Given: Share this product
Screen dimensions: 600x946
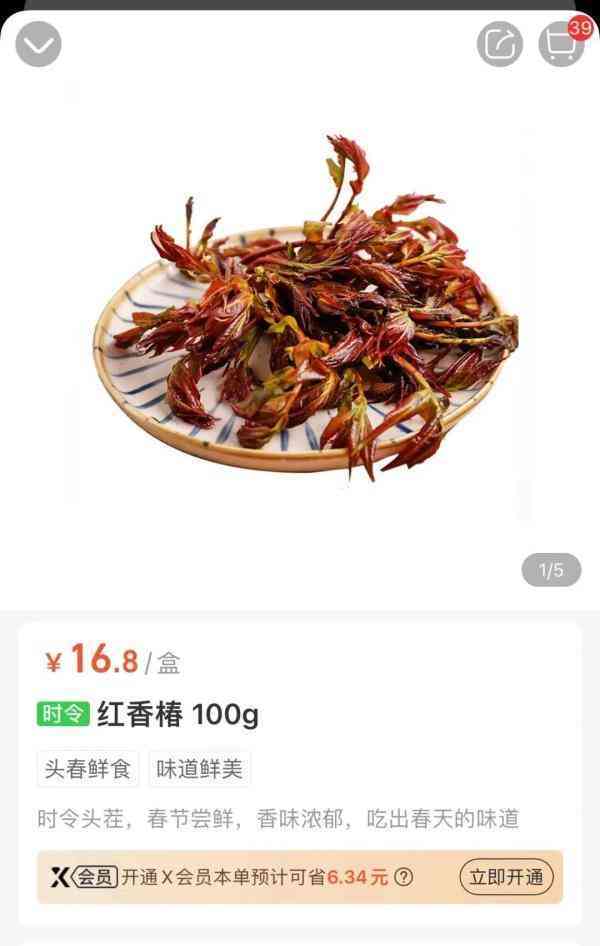Looking at the screenshot, I should 499,44.
